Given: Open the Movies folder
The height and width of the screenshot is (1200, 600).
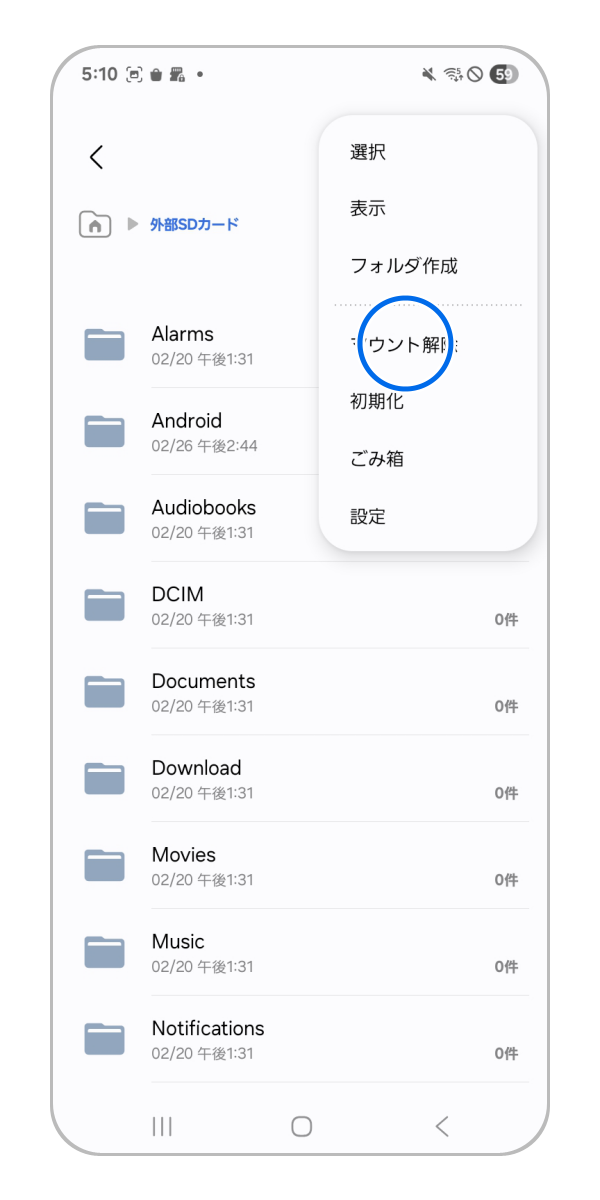Looking at the screenshot, I should point(184,866).
